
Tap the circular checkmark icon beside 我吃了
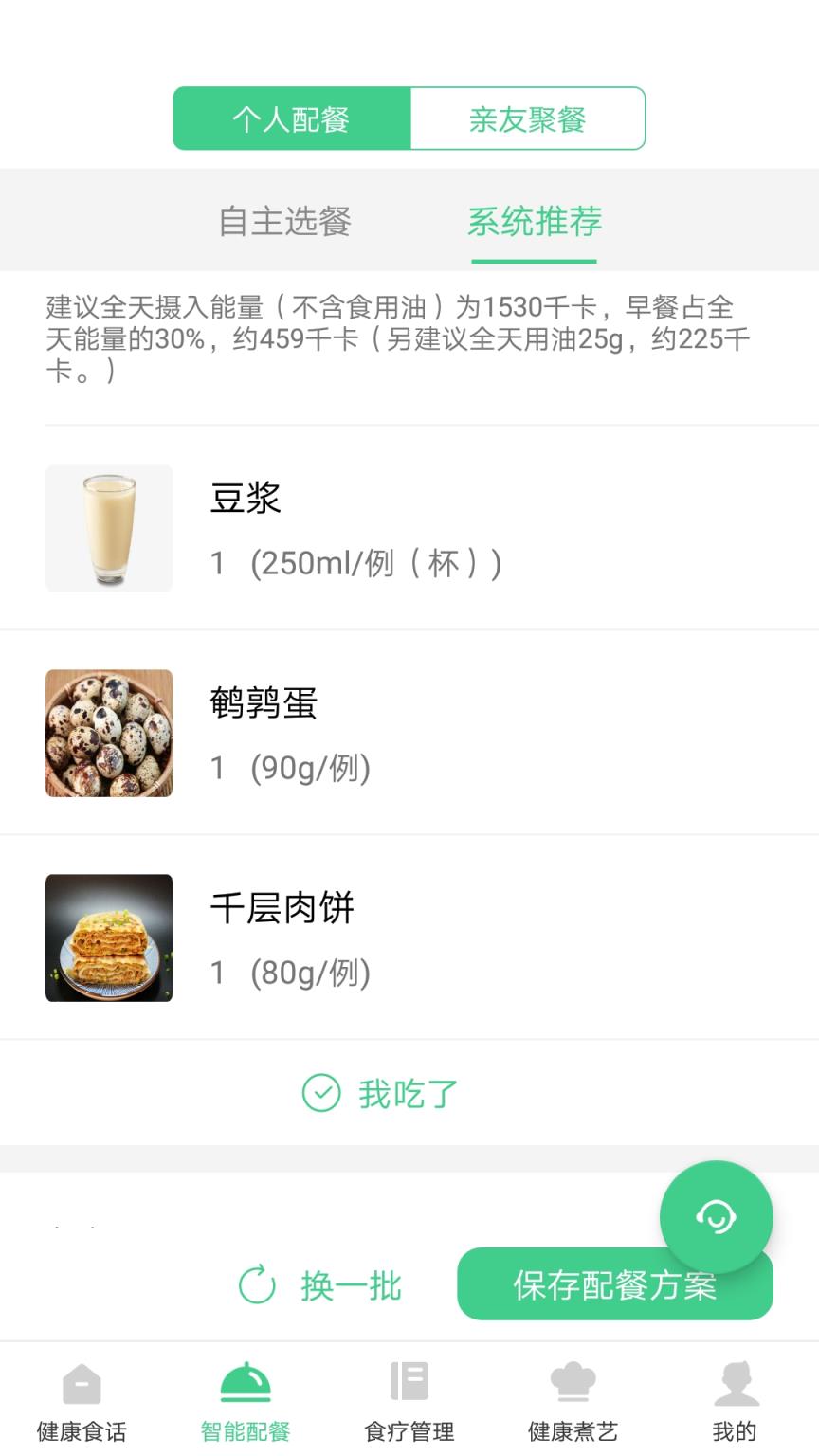click(322, 1093)
